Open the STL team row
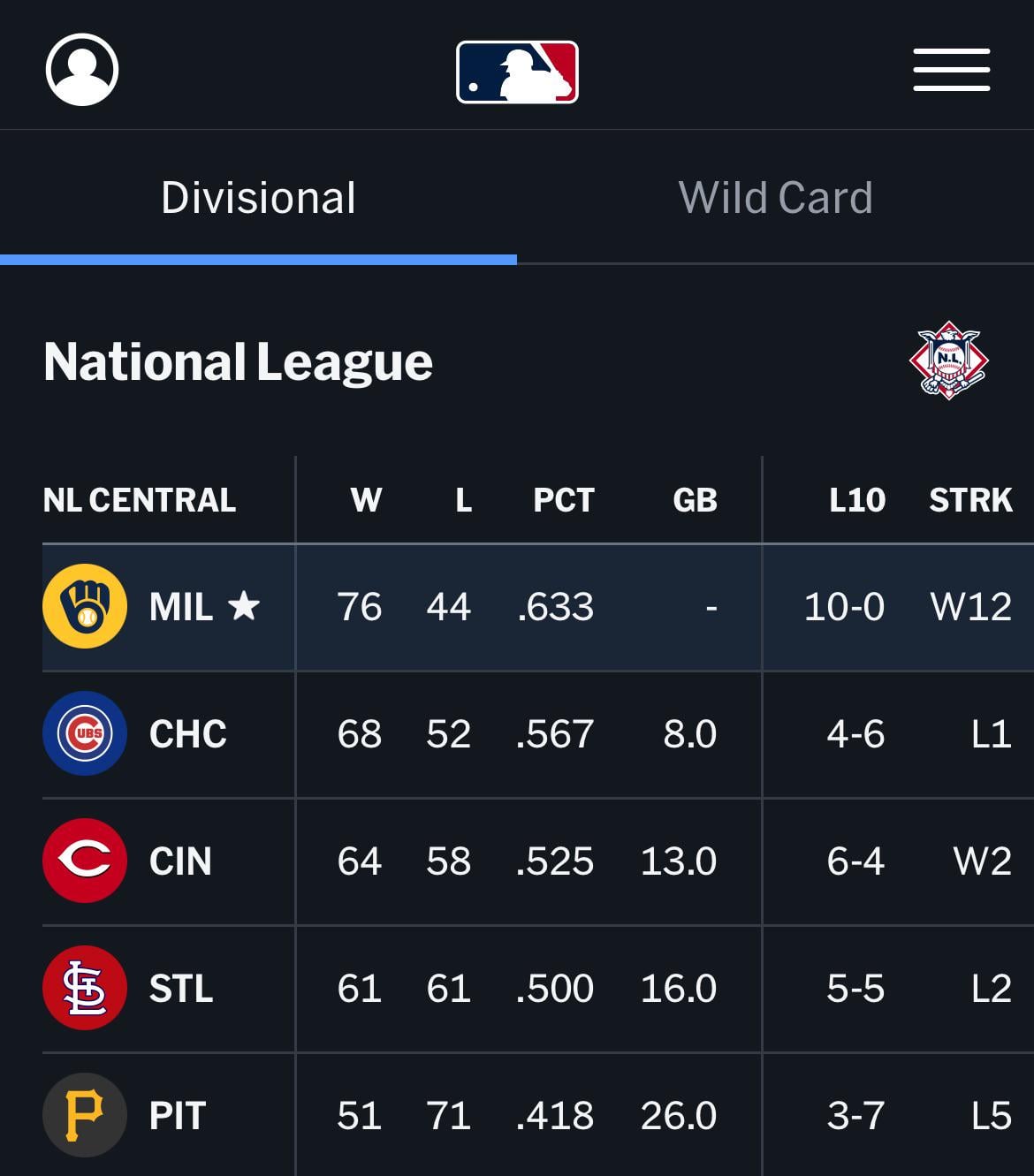This screenshot has height=1176, width=1034. tap(181, 989)
